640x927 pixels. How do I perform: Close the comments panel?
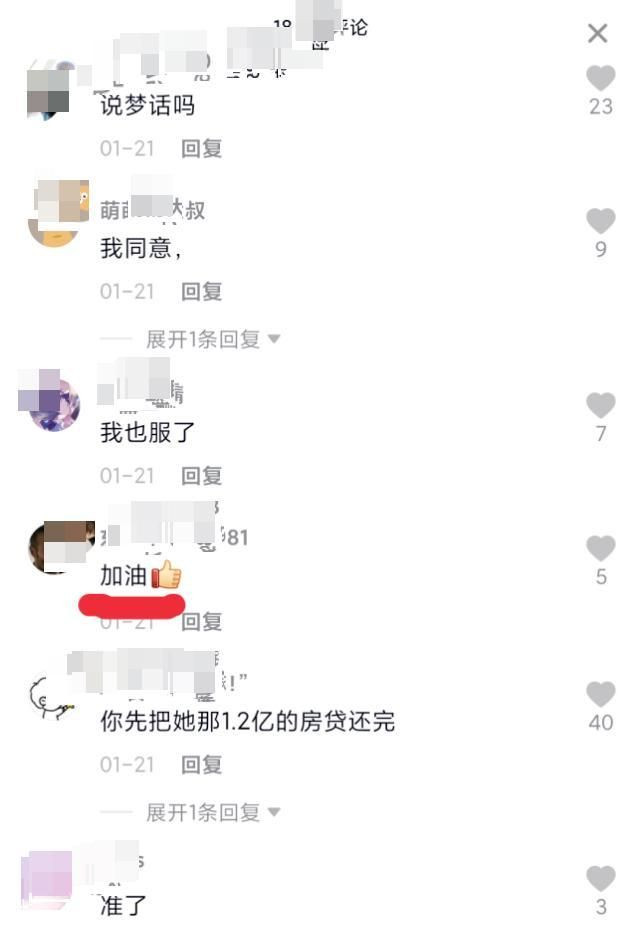tap(597, 33)
